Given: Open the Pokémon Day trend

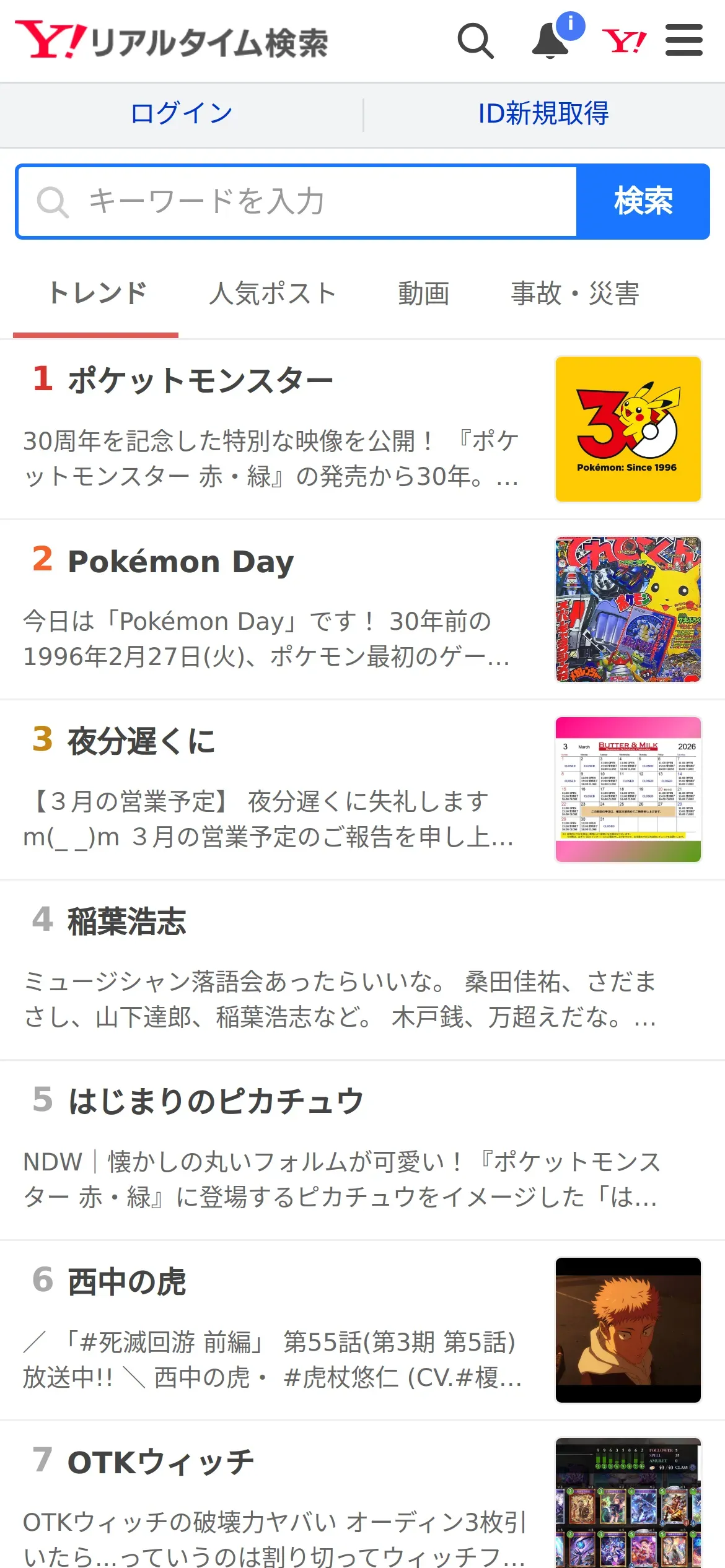Looking at the screenshot, I should point(180,562).
